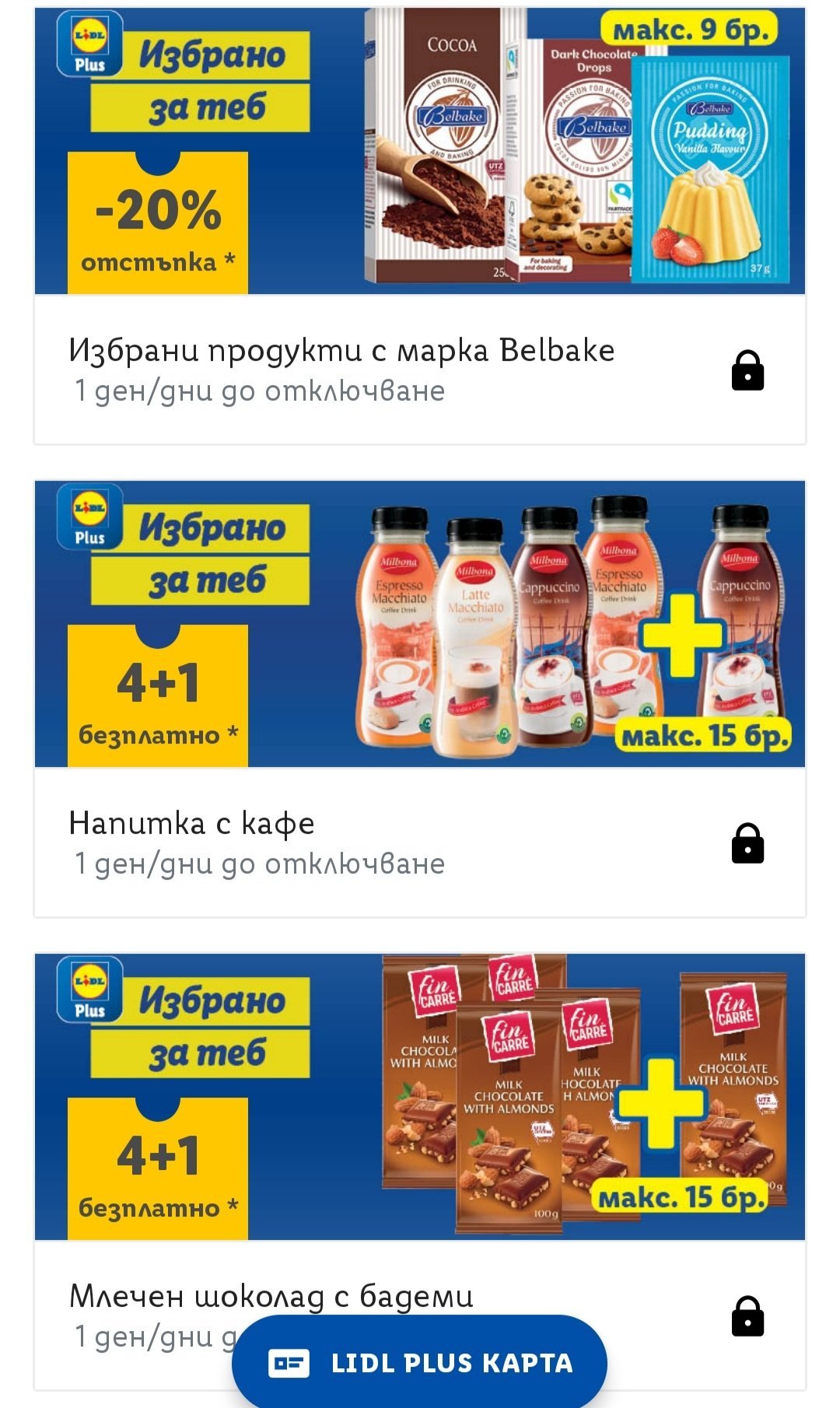The width and height of the screenshot is (840, 1408).
Task: Tap the lock icon on Напитка с кафе
Action: tap(747, 843)
